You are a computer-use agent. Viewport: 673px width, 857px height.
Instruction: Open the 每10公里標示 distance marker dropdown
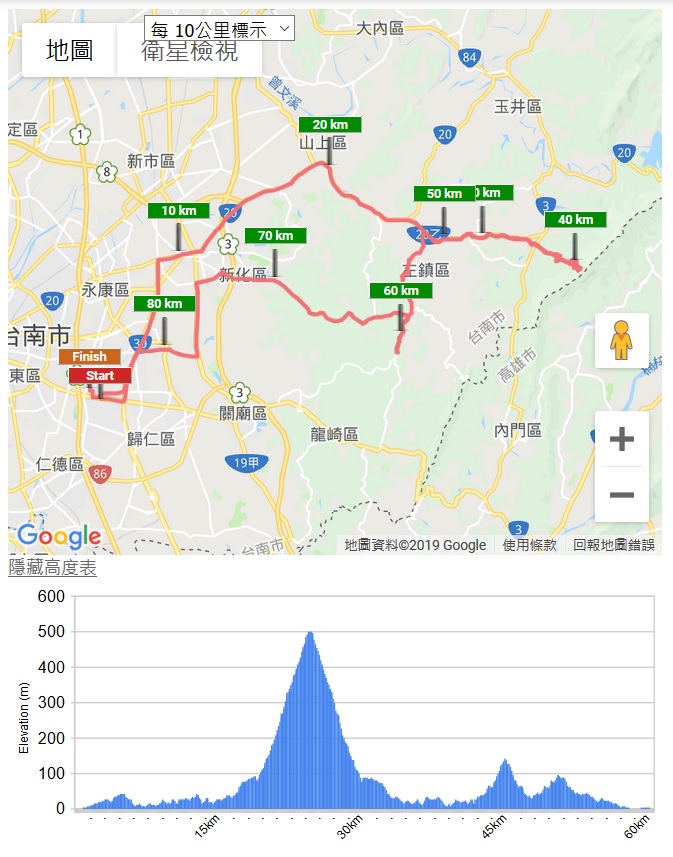[x=219, y=29]
